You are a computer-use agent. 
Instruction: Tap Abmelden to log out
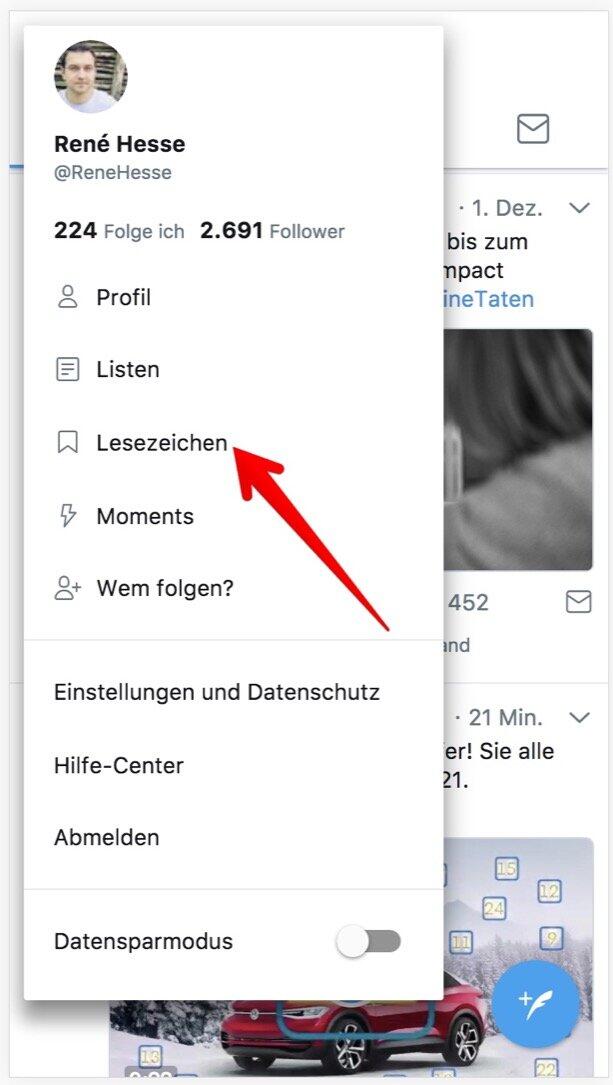107,837
